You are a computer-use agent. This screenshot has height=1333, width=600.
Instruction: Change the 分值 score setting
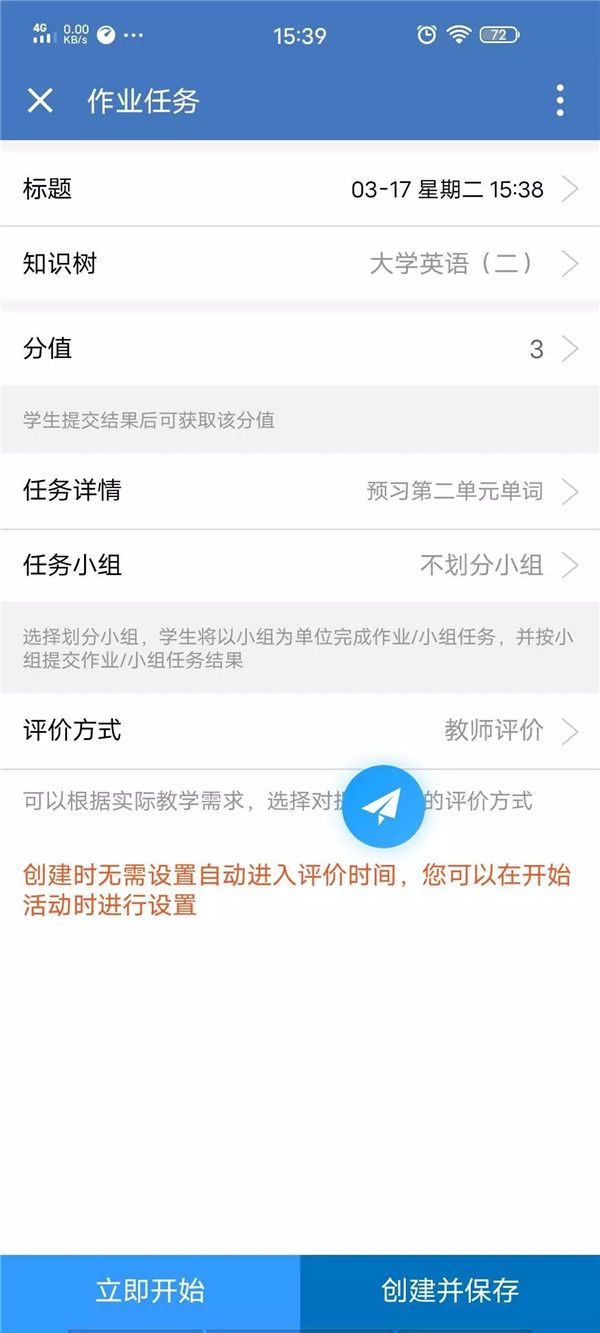tap(300, 349)
